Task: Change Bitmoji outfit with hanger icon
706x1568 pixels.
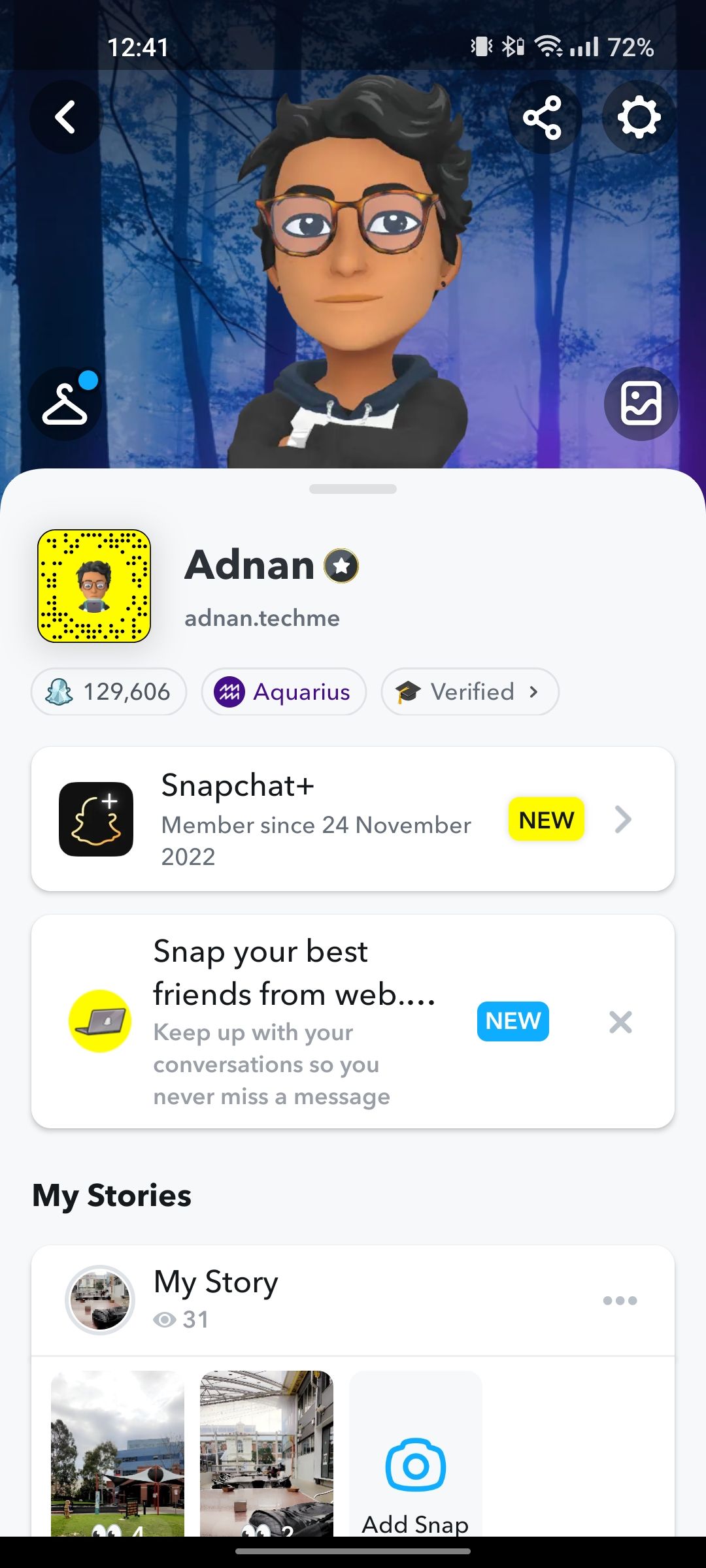Action: 65,404
